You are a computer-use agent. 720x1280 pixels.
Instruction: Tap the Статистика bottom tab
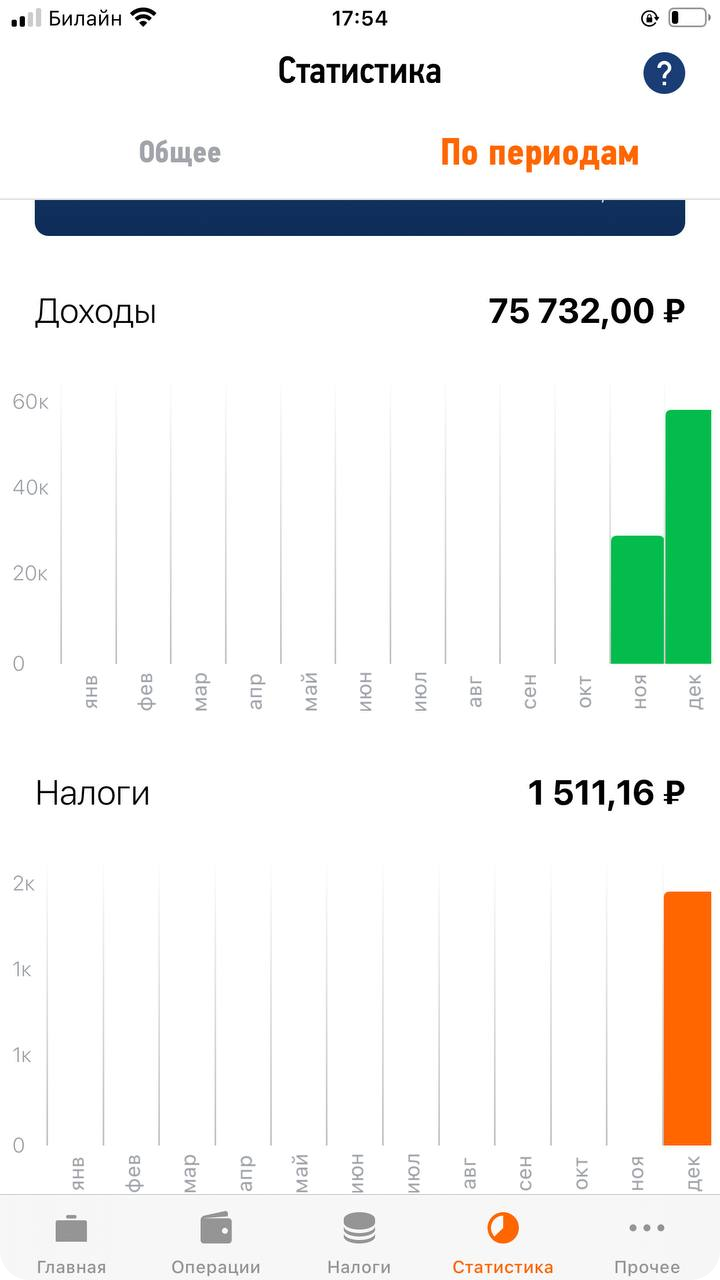[x=502, y=1242]
